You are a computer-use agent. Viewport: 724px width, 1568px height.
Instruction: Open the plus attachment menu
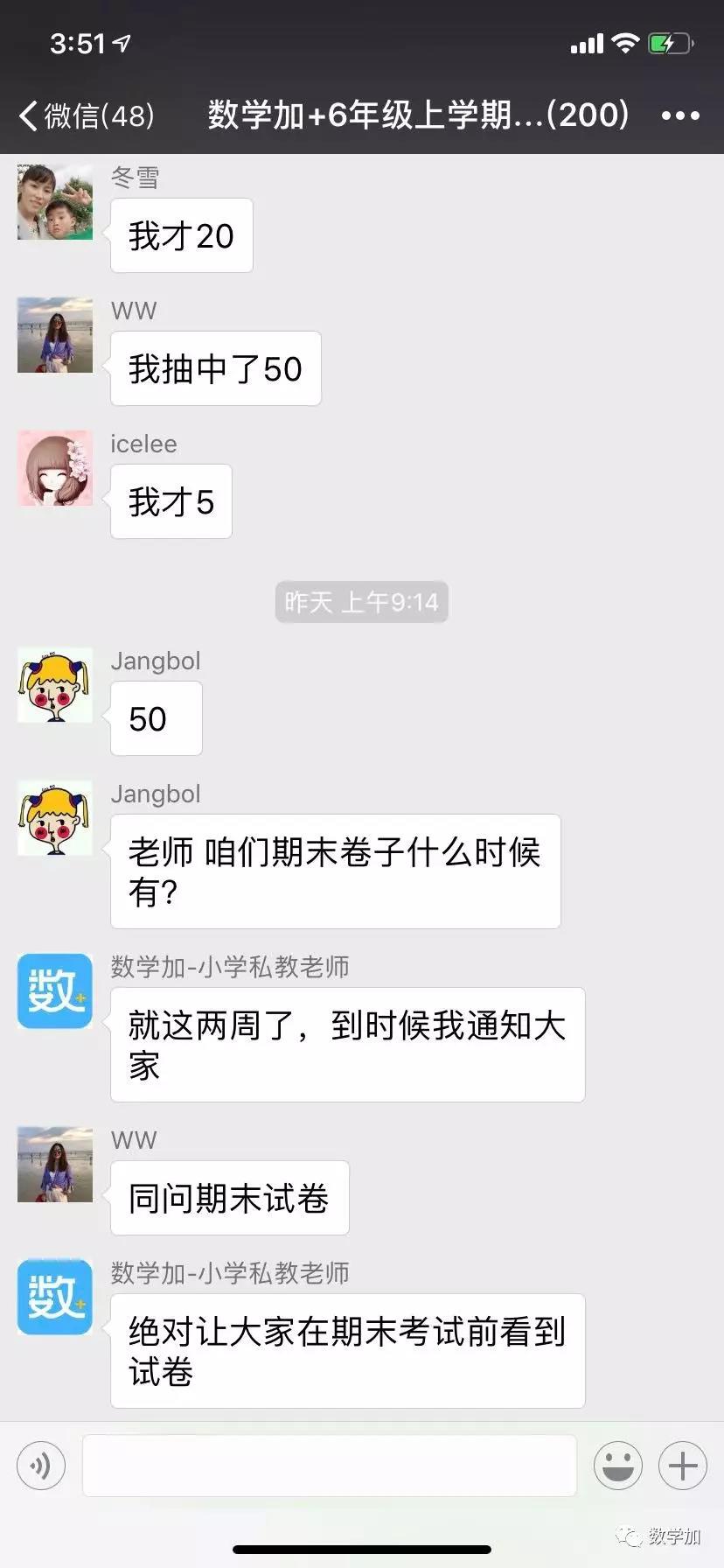point(682,1465)
